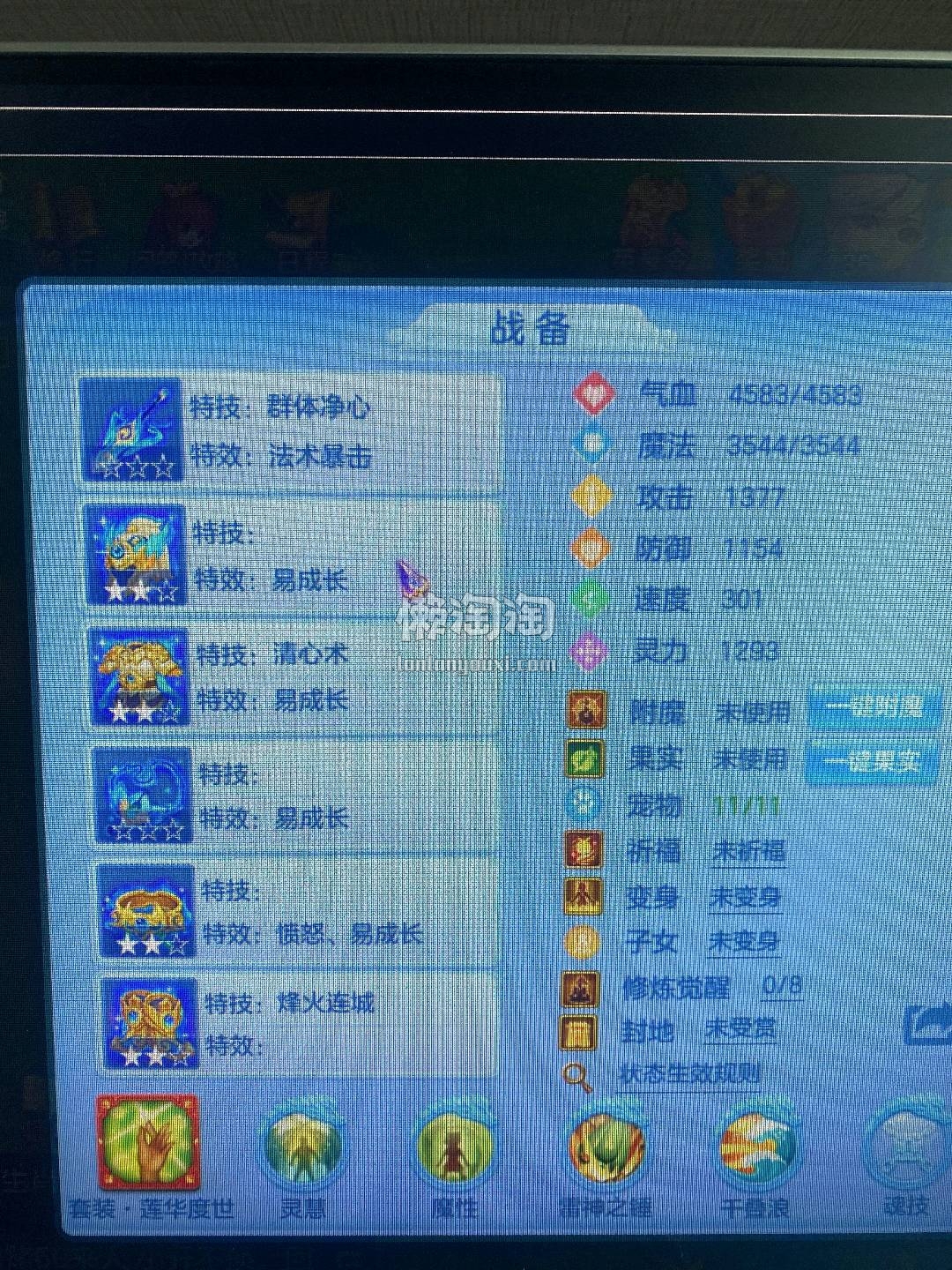This screenshot has height=1270, width=952.
Task: Select the equipment with 烽火连城 skill
Action: pyautogui.click(x=149, y=1023)
